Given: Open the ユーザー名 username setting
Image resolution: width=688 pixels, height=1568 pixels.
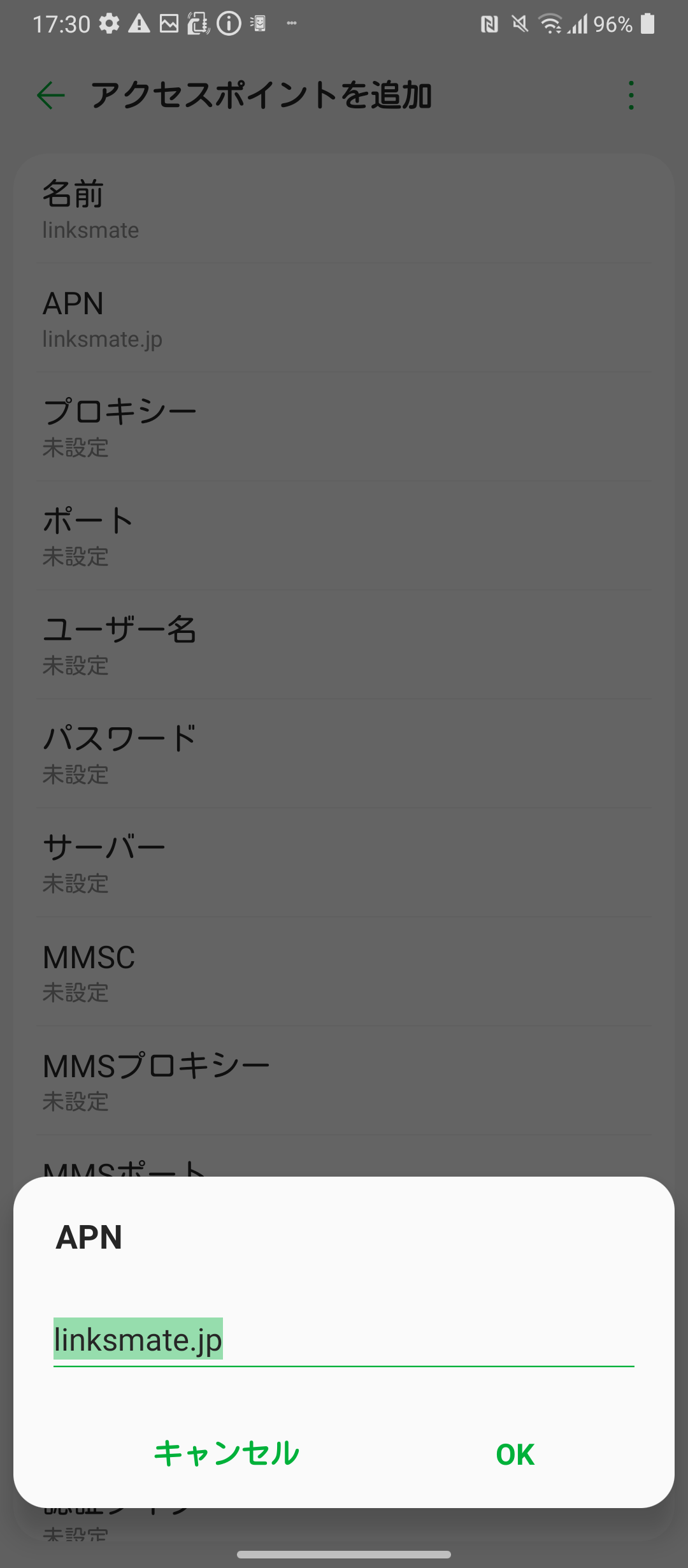Looking at the screenshot, I should pos(344,644).
